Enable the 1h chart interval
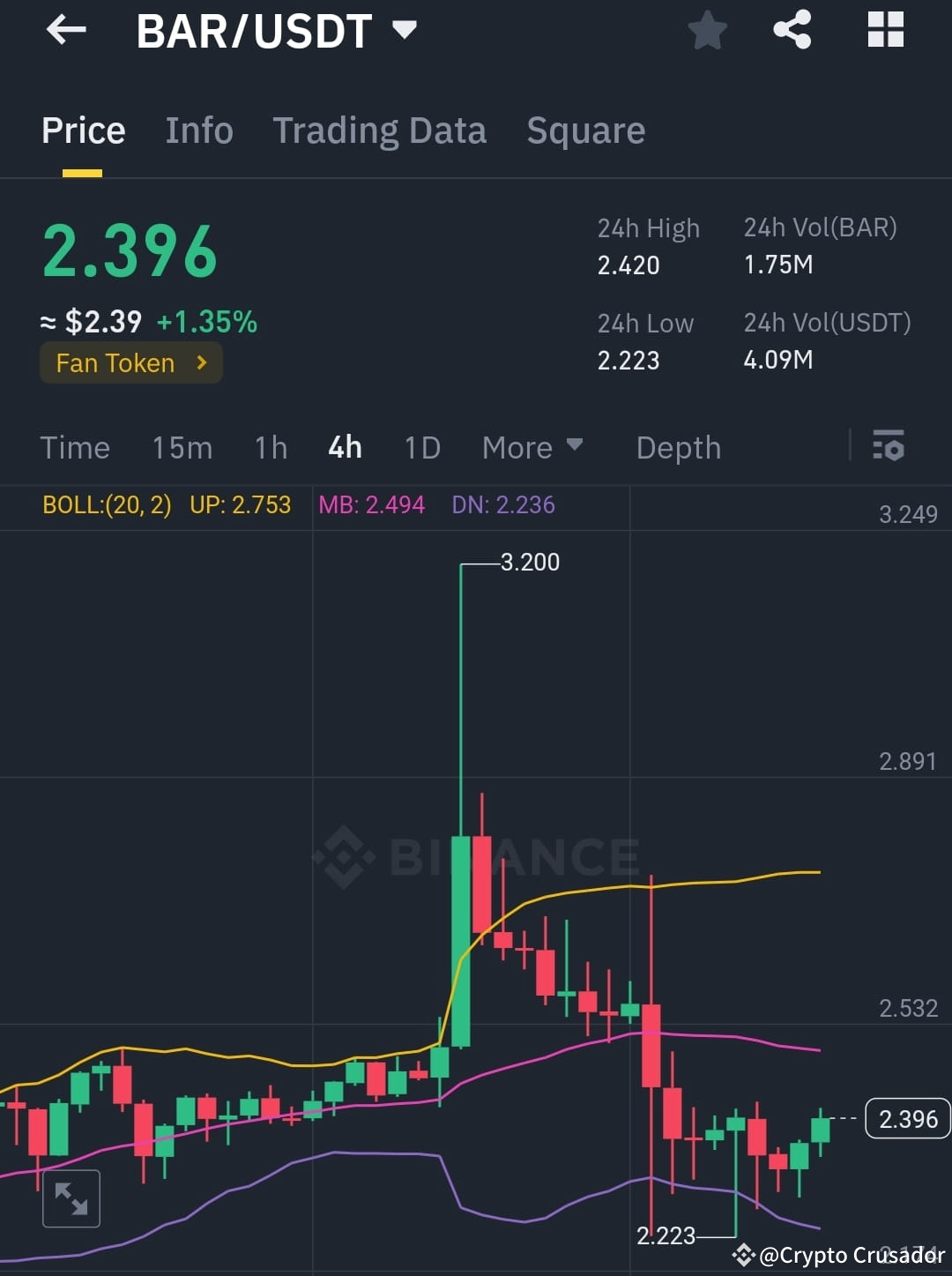 click(x=270, y=447)
